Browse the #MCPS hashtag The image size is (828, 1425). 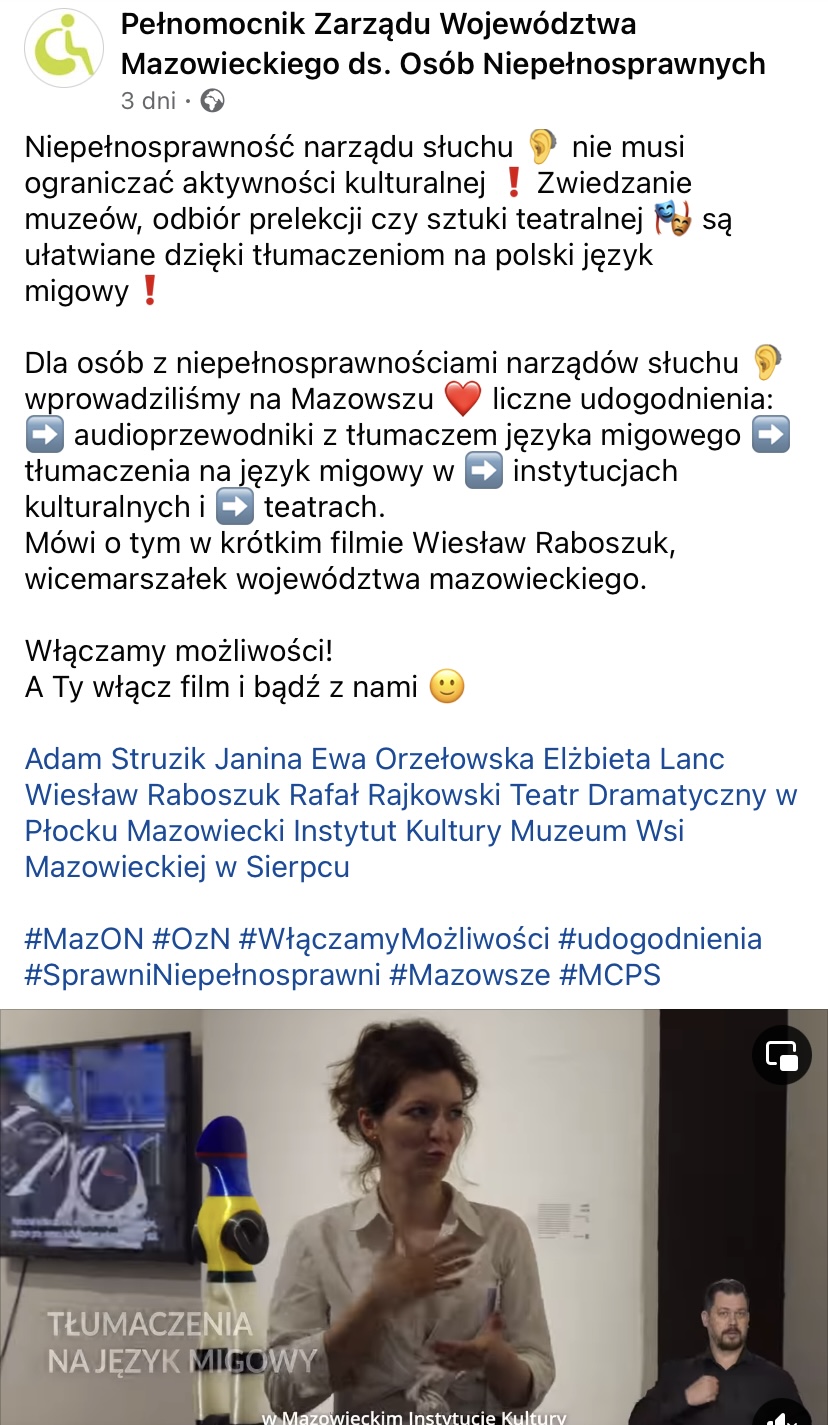point(610,975)
